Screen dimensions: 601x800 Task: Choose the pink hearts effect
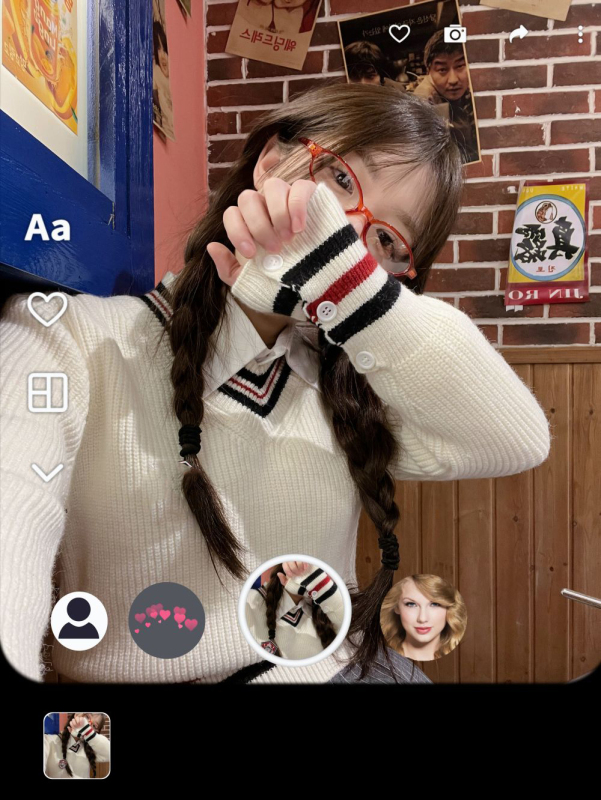(167, 619)
